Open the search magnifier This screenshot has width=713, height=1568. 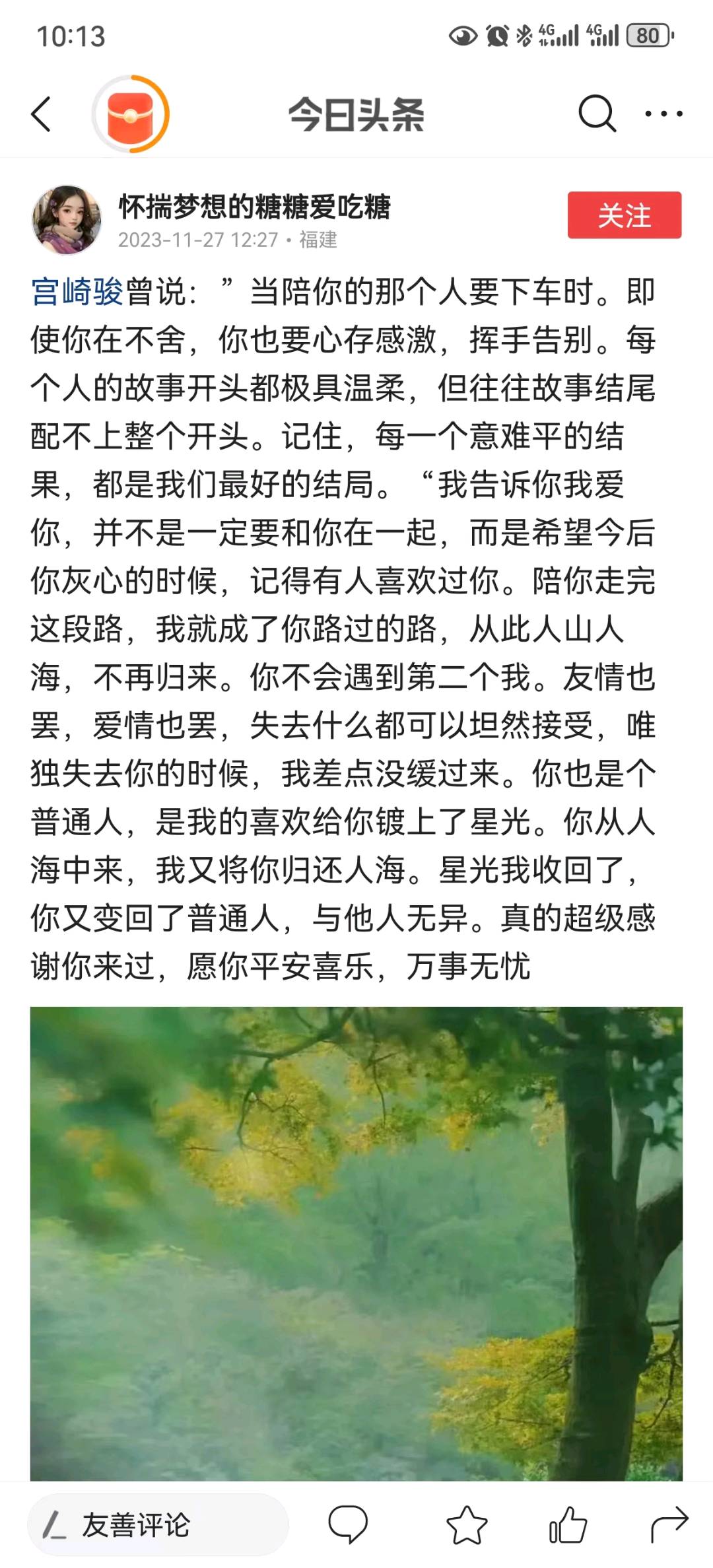pyautogui.click(x=597, y=114)
